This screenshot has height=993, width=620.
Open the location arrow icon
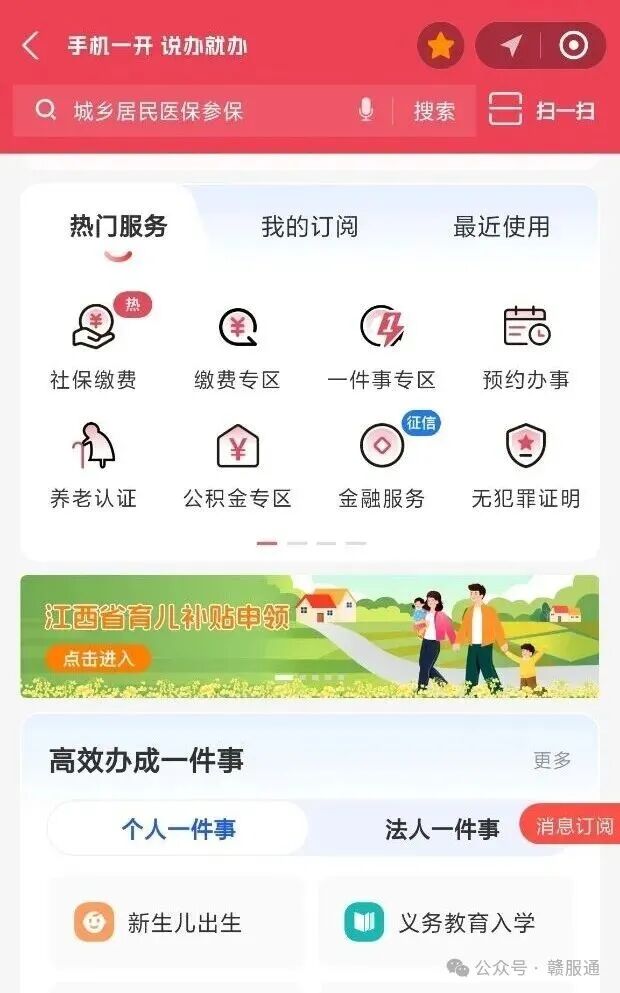[511, 46]
